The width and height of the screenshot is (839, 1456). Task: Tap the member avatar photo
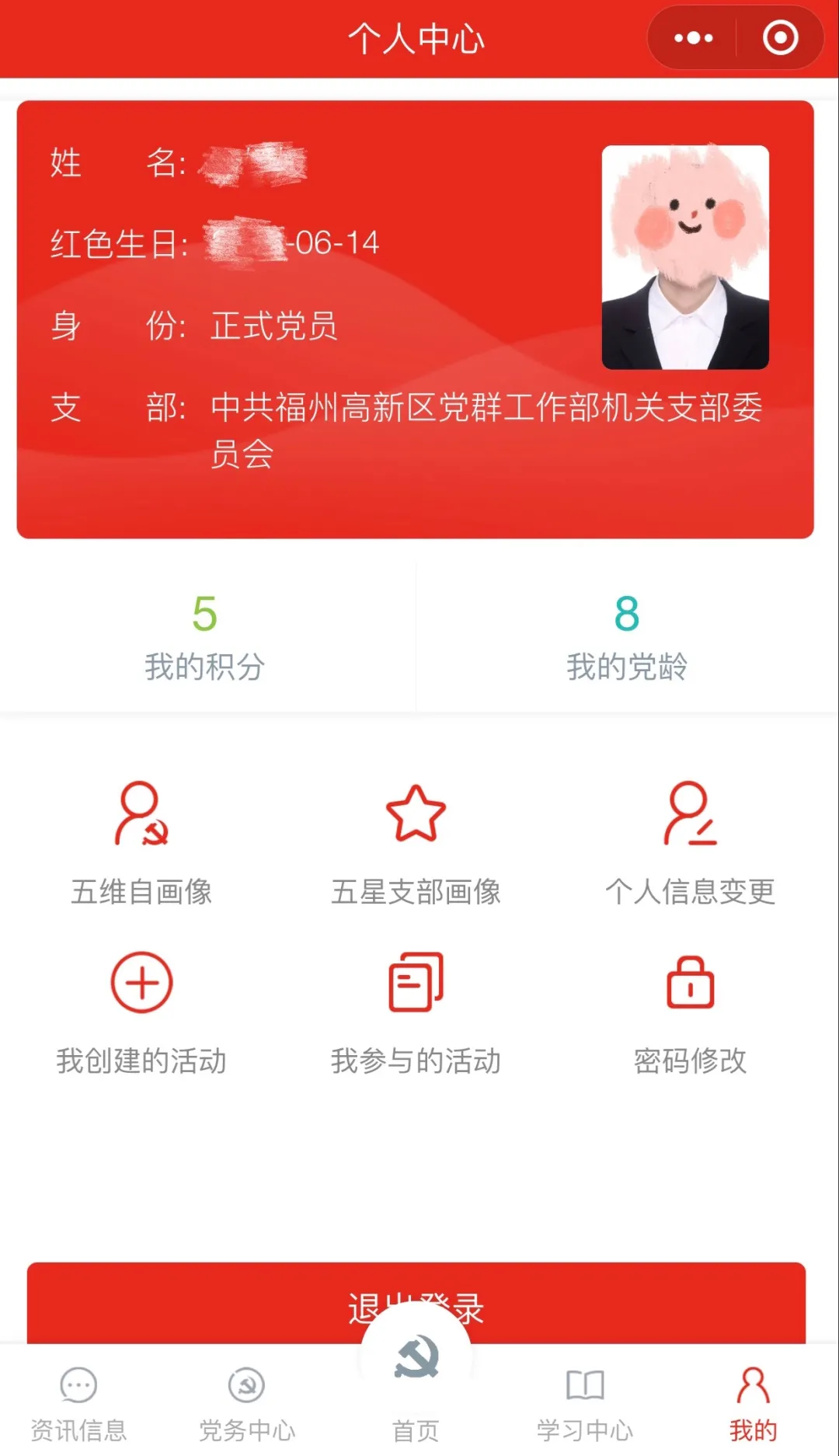coord(684,258)
